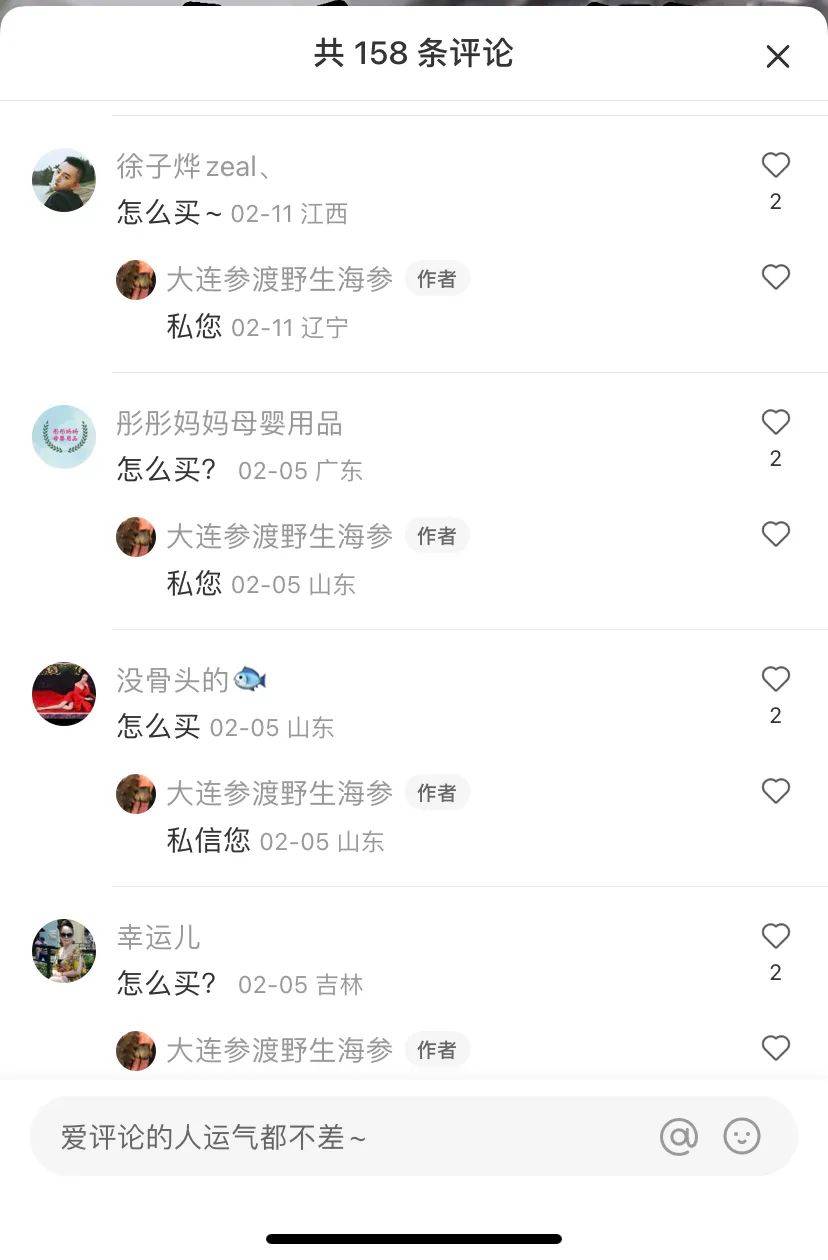The height and width of the screenshot is (1260, 828).
Task: Open author 大连参渡野生海参 under 没骨头的 comment
Action: 279,793
